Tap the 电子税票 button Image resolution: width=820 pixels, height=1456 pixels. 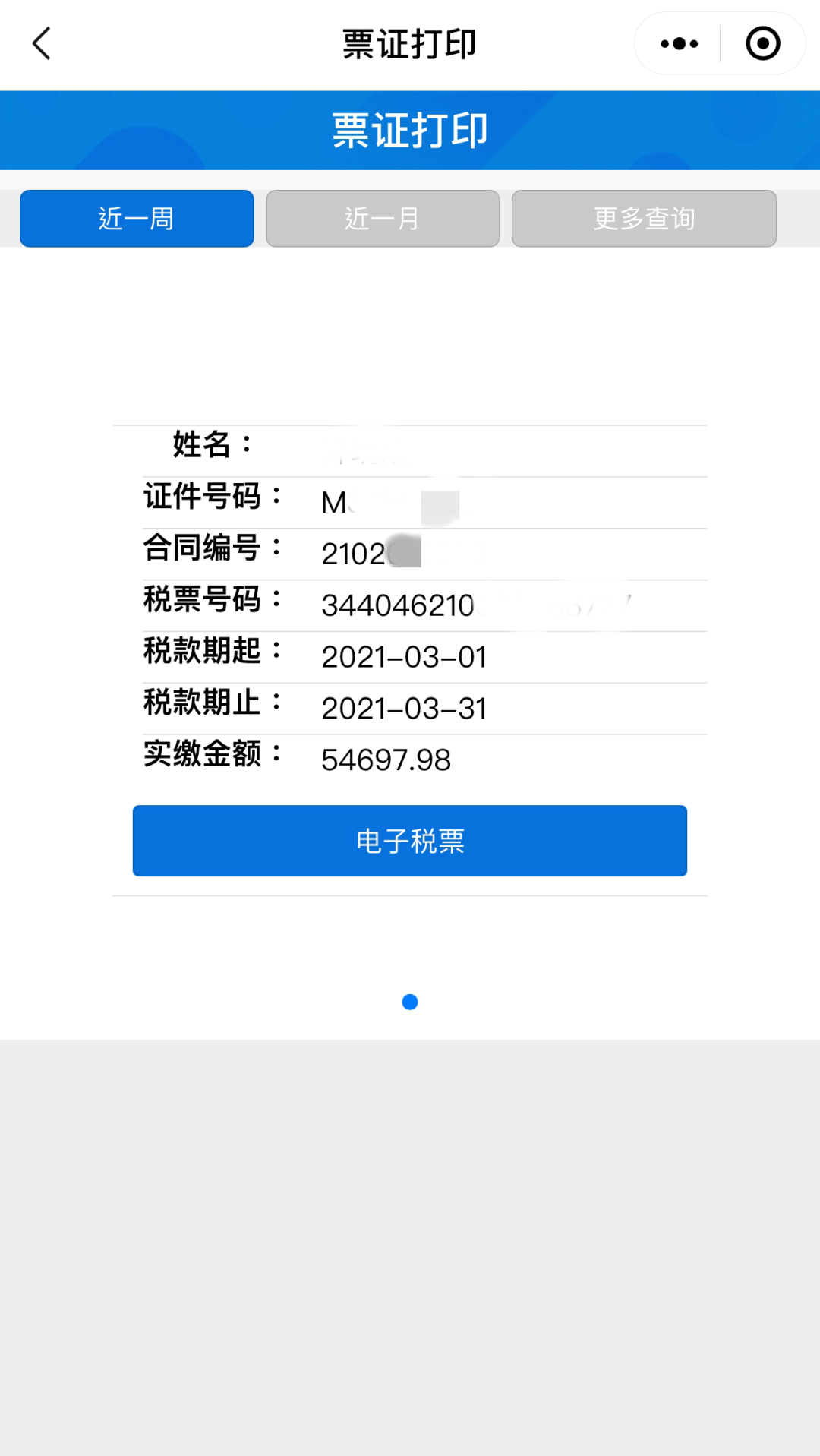point(410,841)
